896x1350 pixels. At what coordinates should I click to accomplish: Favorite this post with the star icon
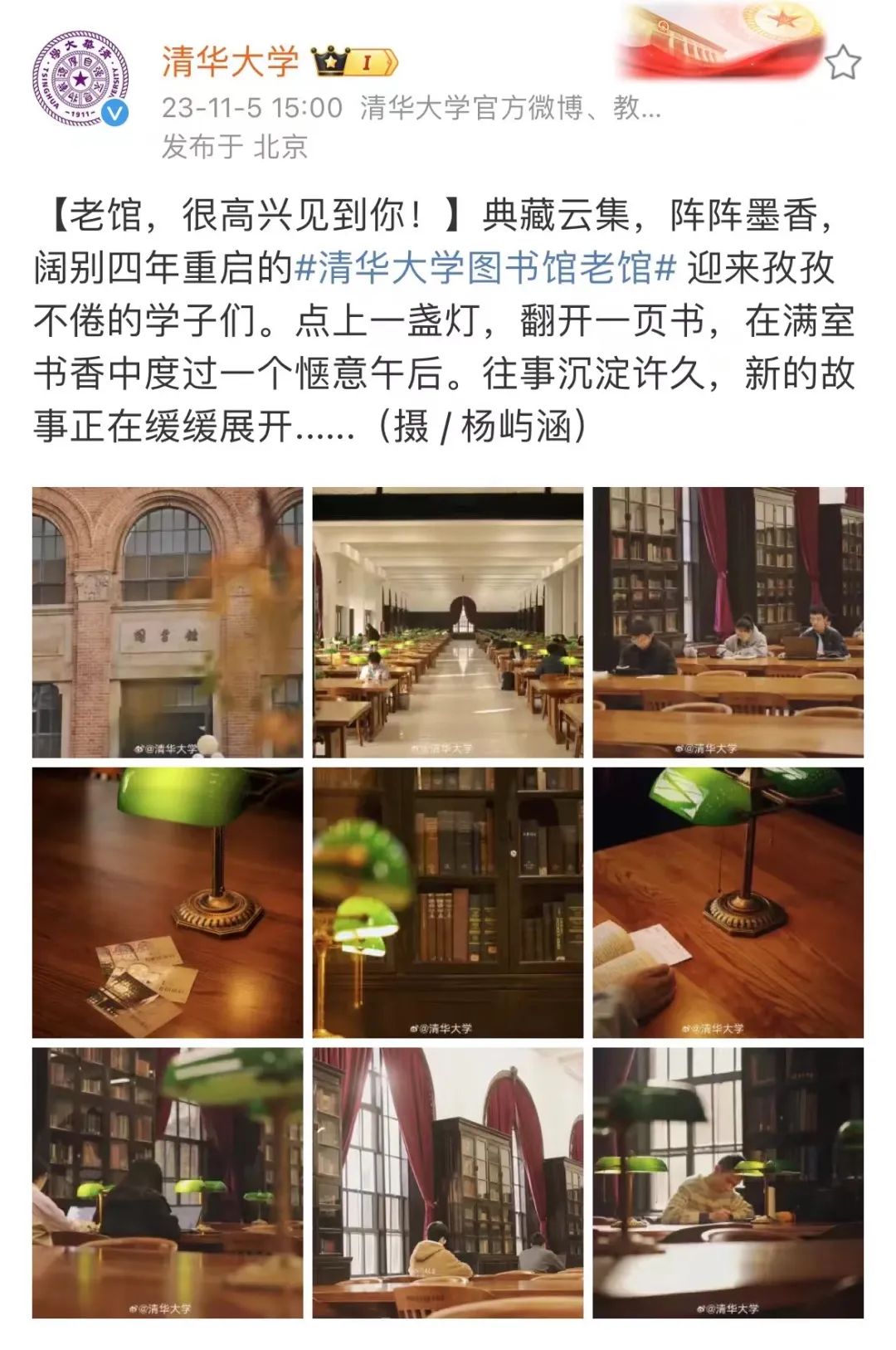coord(843,63)
